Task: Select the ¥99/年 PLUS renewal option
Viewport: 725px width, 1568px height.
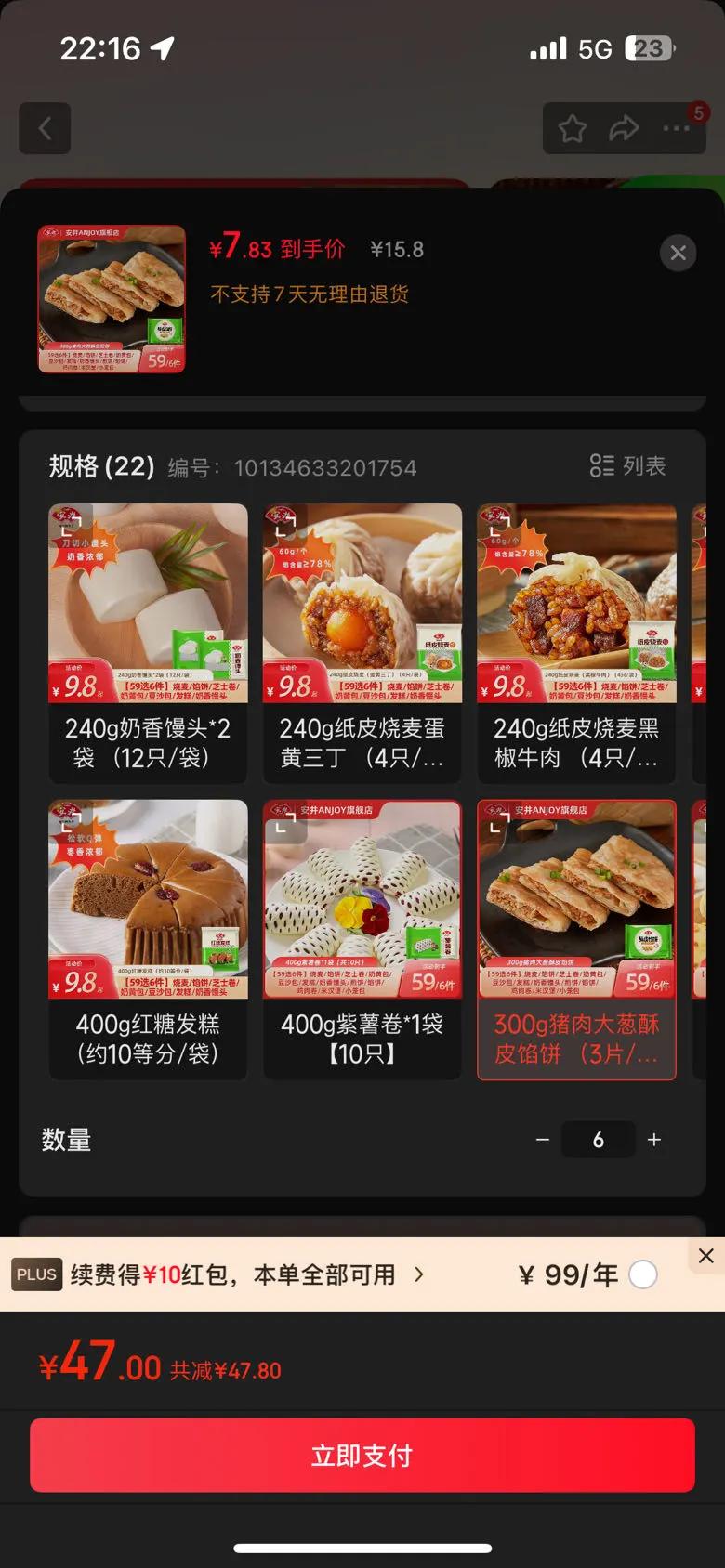Action: 643,1274
